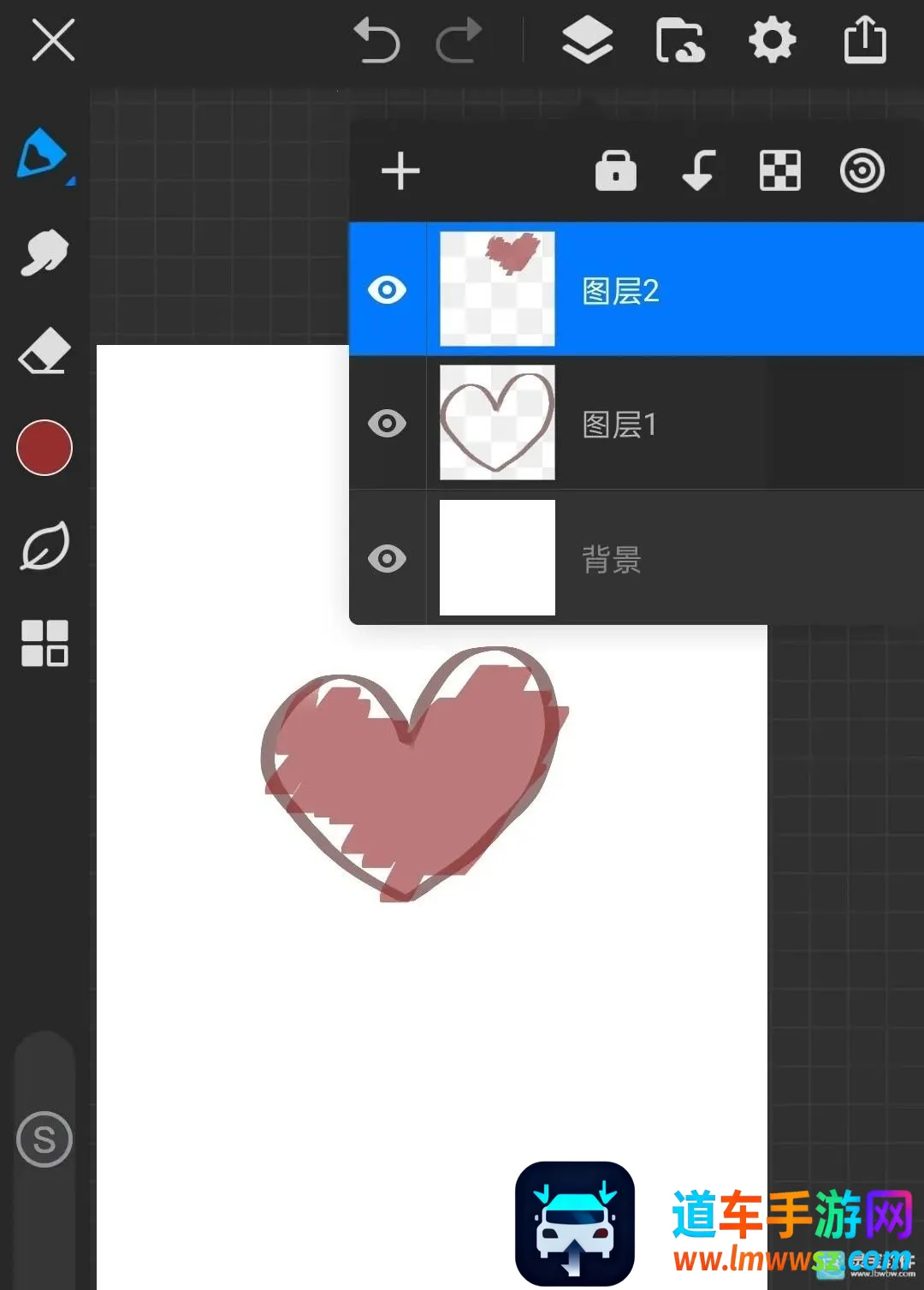Toggle the layers panel
This screenshot has height=1290, width=924.
(x=587, y=40)
